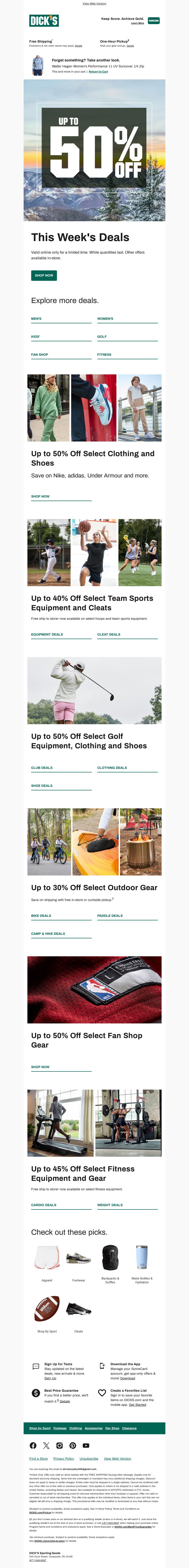Open the Instagram icon in footer
The image size is (189, 1568).
click(60, 1445)
